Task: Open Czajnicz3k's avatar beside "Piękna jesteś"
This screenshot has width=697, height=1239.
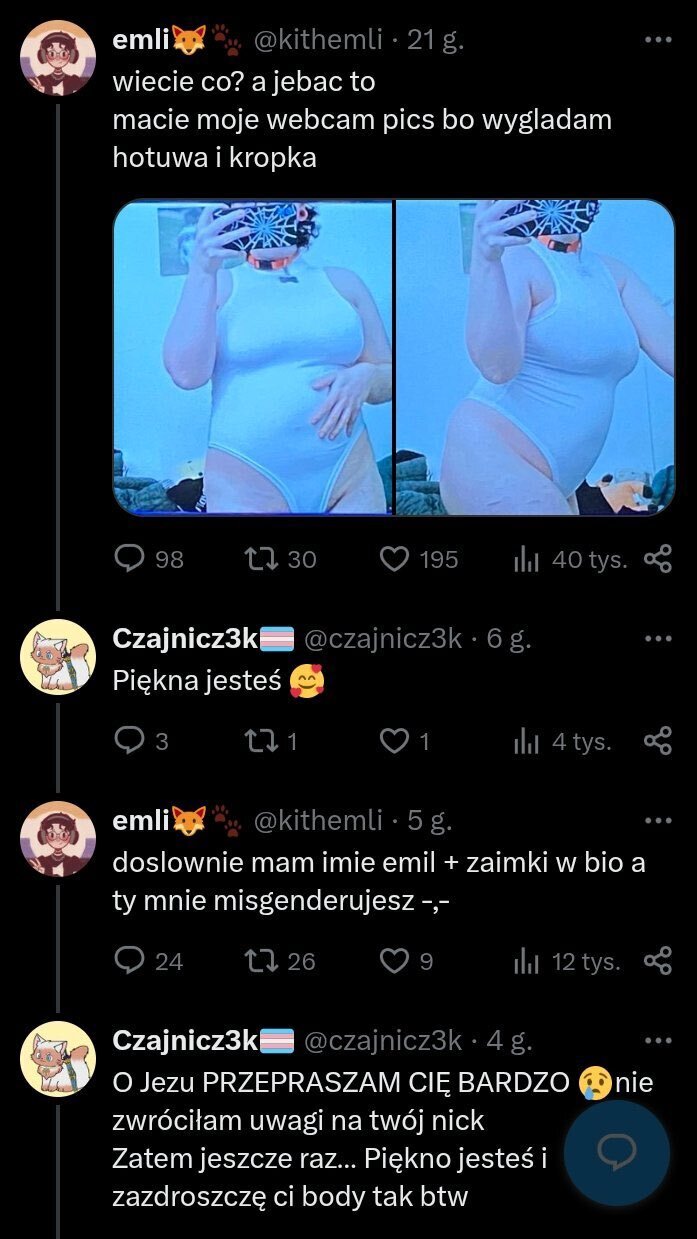Action: [57, 656]
